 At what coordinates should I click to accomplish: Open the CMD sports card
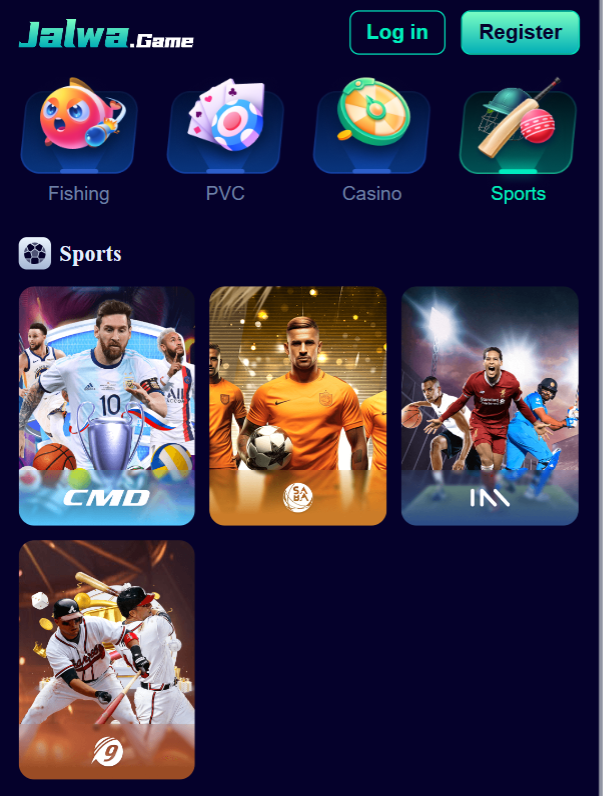(x=107, y=405)
